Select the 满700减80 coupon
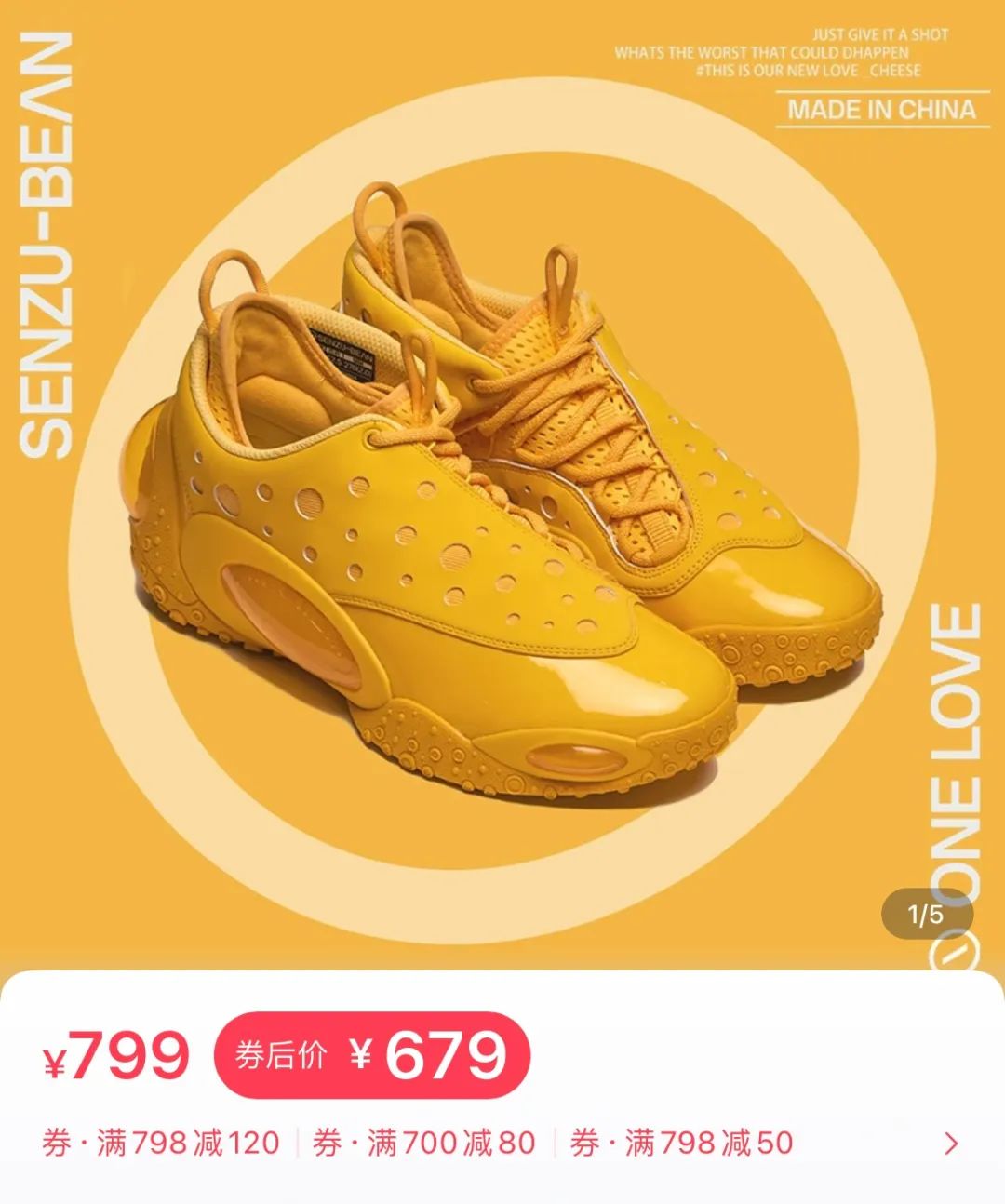Screen dimensions: 1005x1204 424,1144
